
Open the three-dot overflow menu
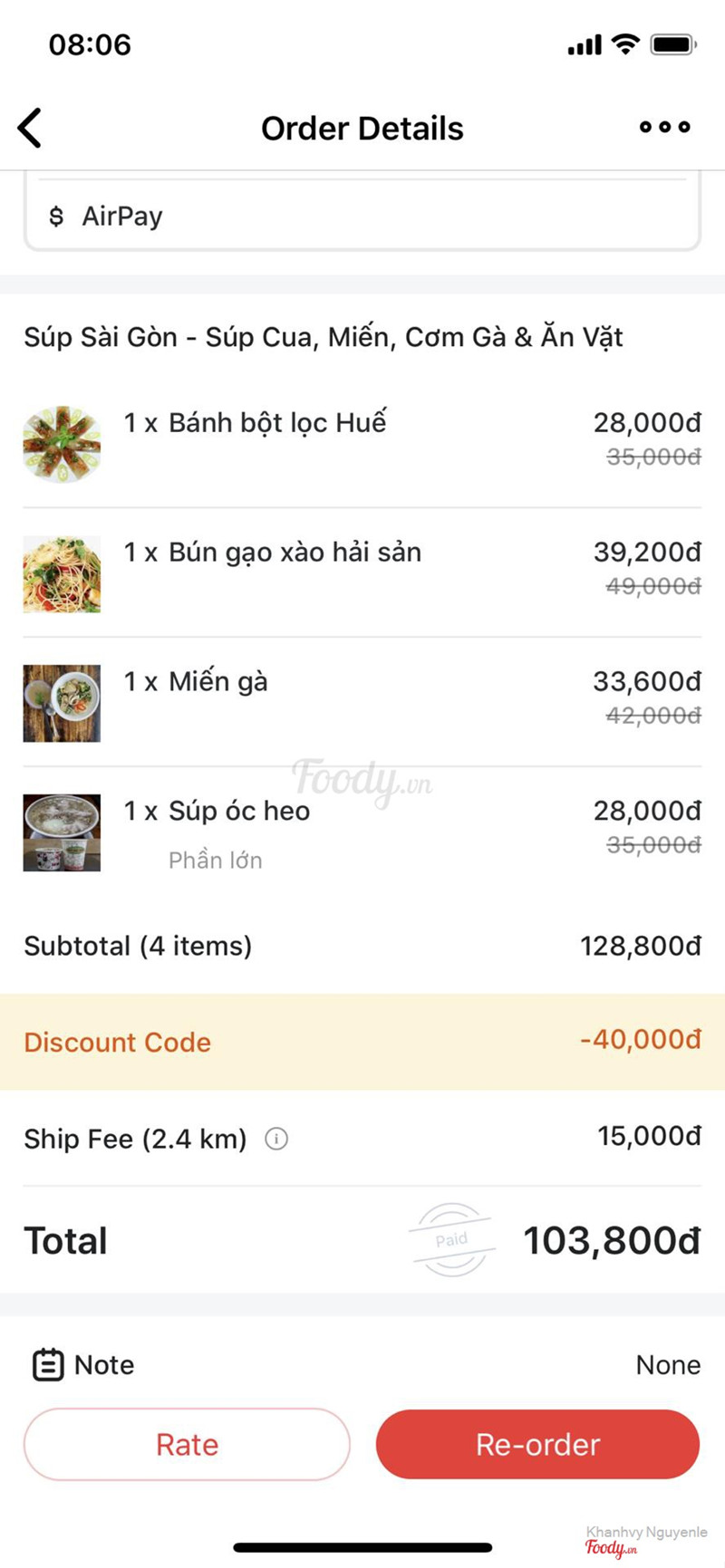(x=664, y=128)
